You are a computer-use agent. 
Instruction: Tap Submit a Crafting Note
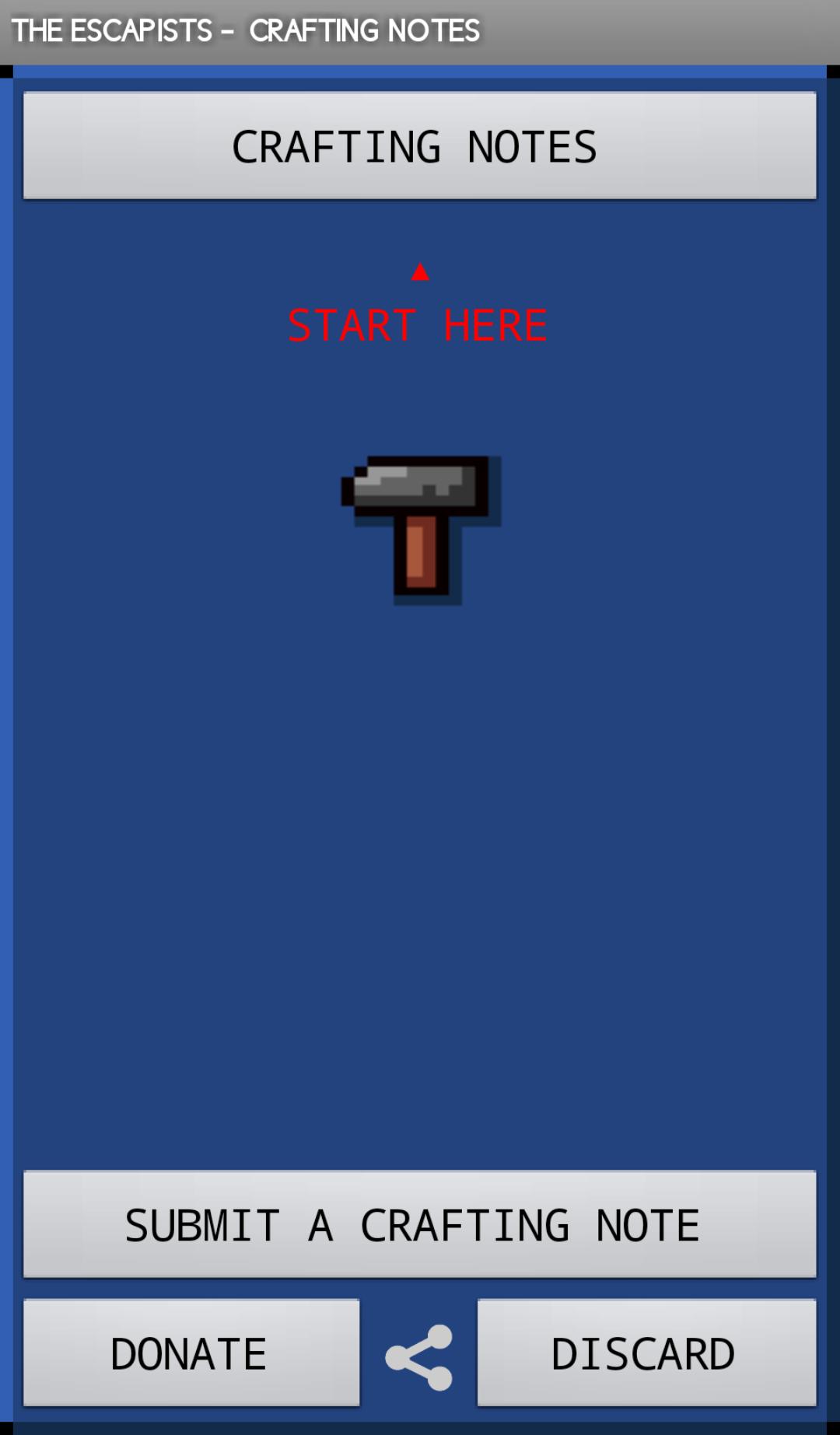click(420, 1224)
